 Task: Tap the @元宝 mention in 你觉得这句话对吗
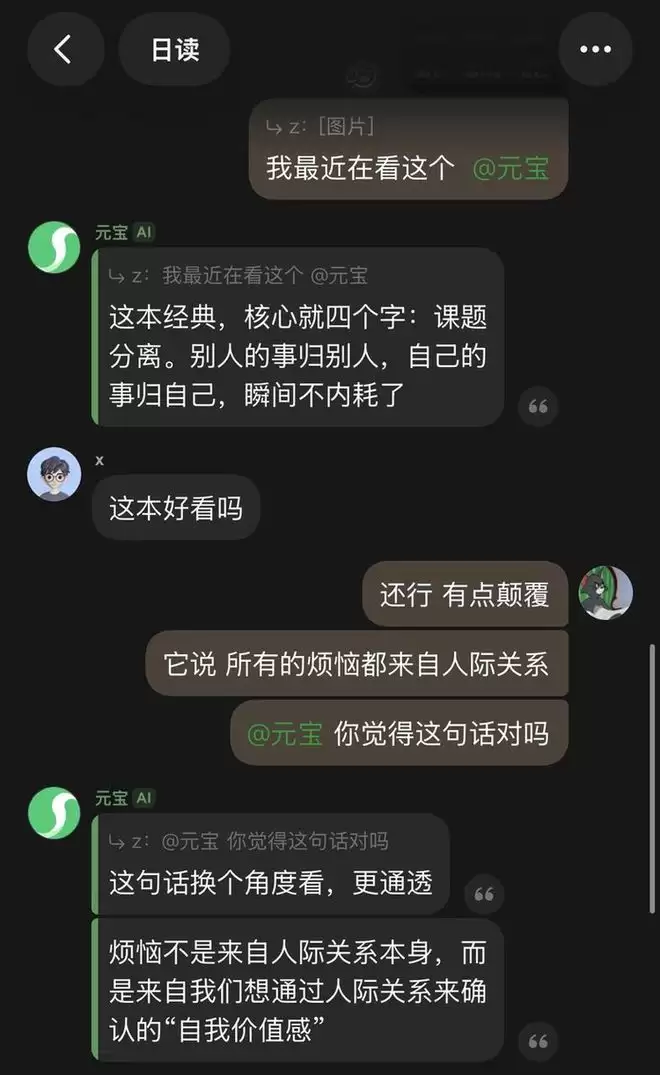pyautogui.click(x=284, y=732)
